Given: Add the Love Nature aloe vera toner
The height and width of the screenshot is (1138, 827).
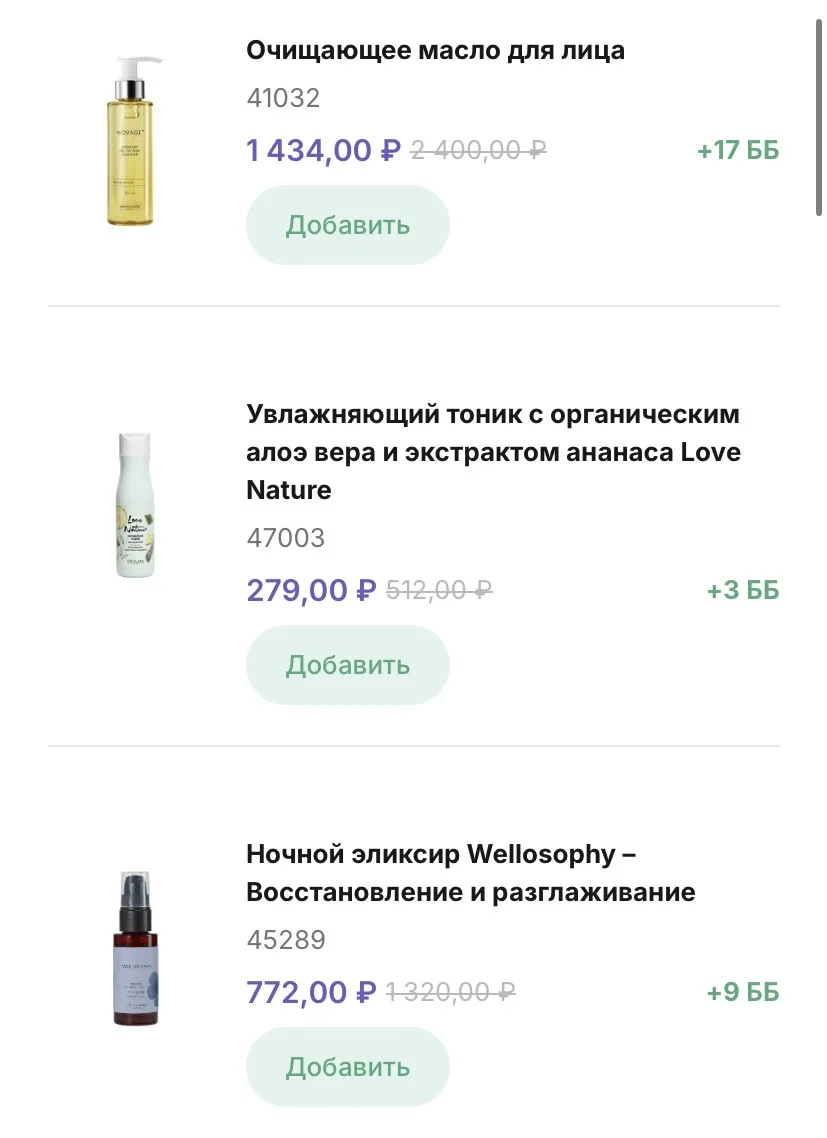Looking at the screenshot, I should (347, 665).
